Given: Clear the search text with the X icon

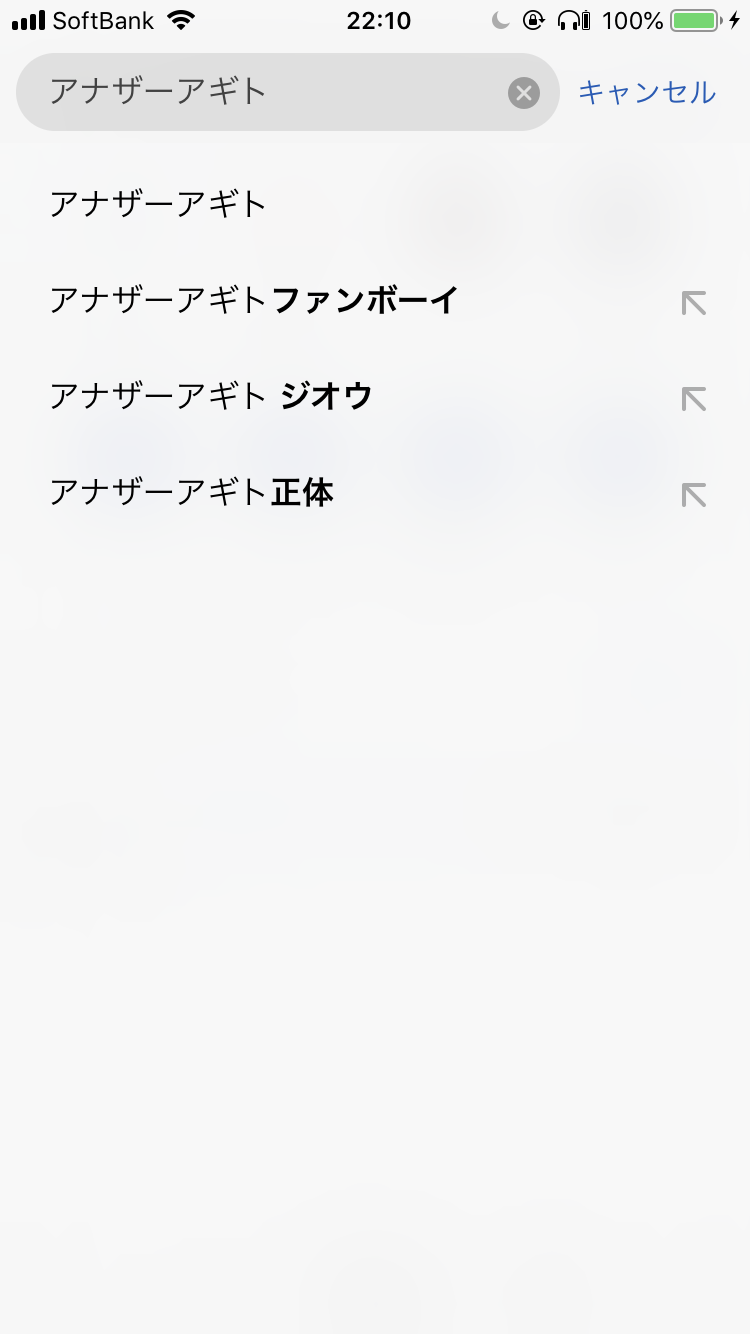Looking at the screenshot, I should (524, 93).
